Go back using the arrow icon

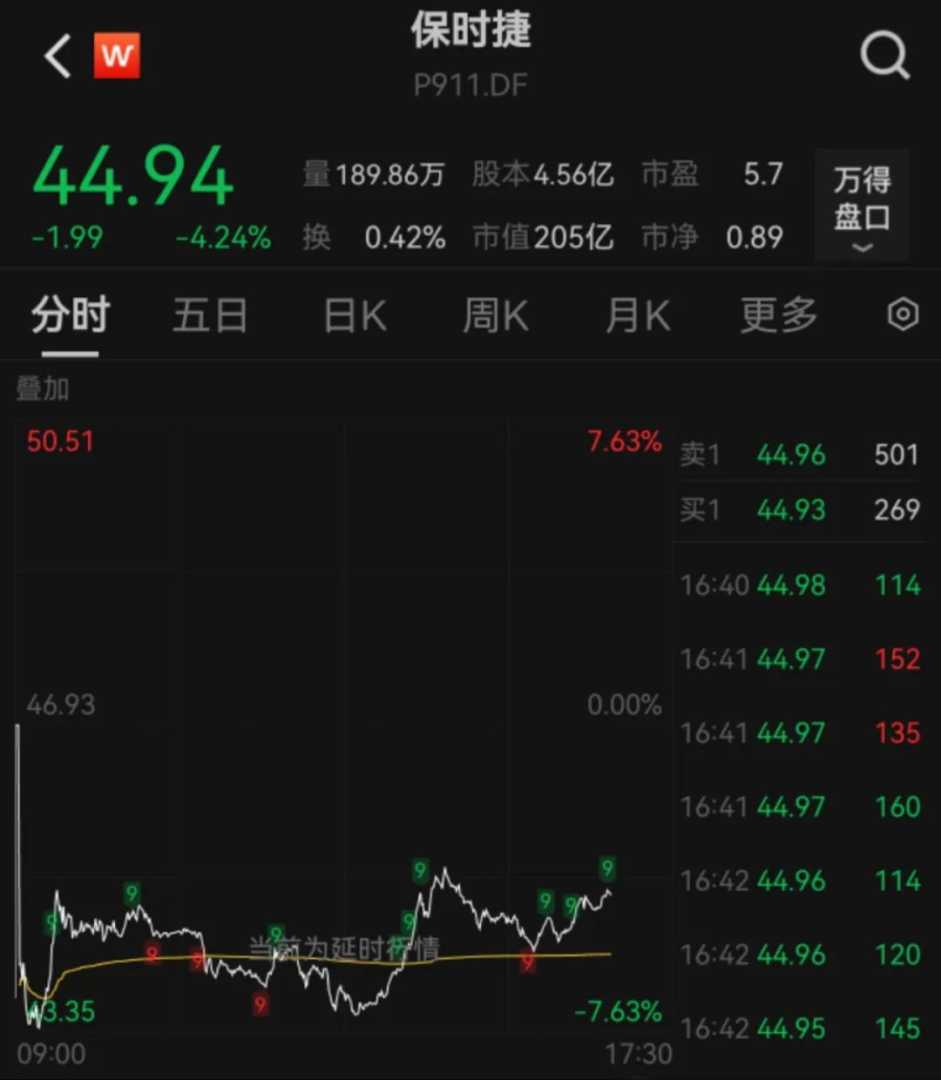(x=58, y=56)
